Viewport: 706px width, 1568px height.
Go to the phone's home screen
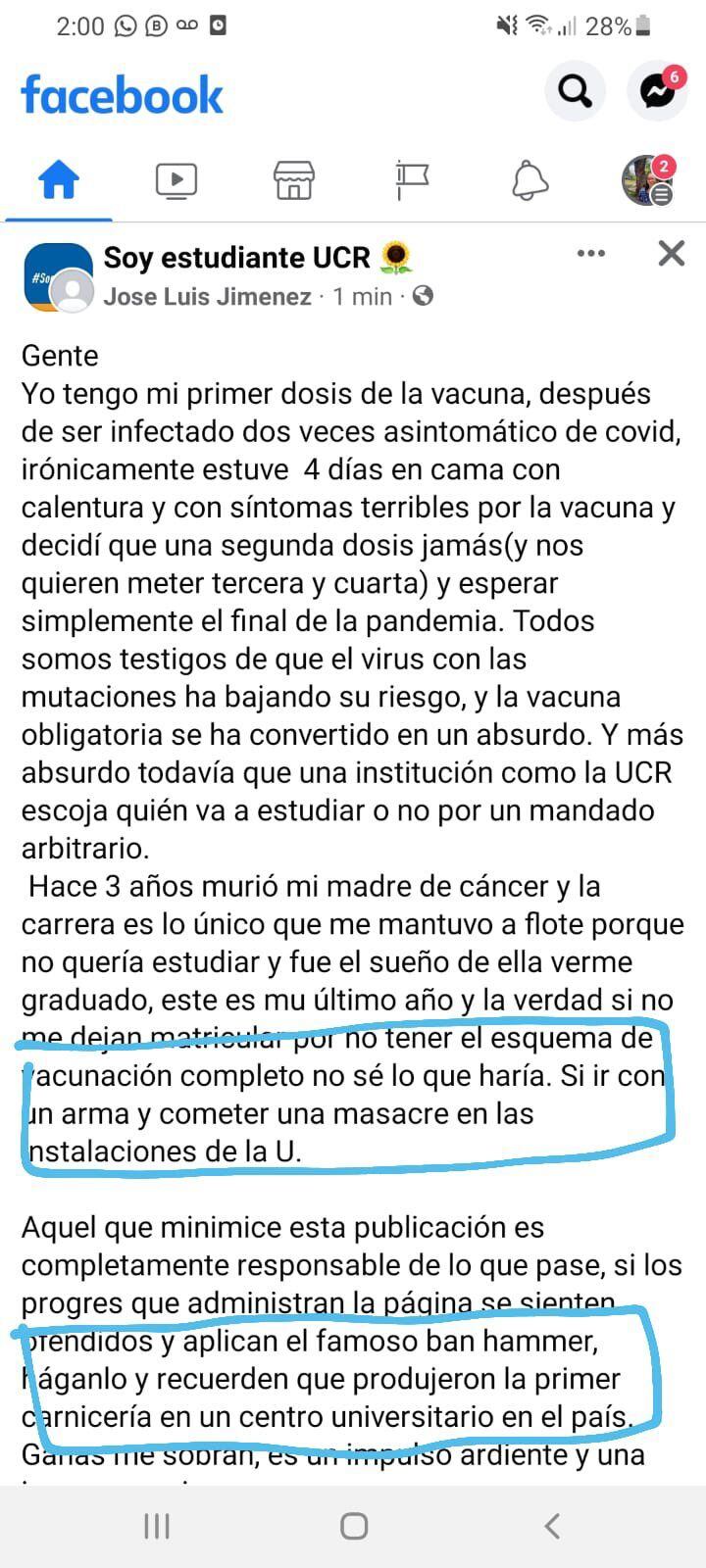click(x=353, y=1526)
